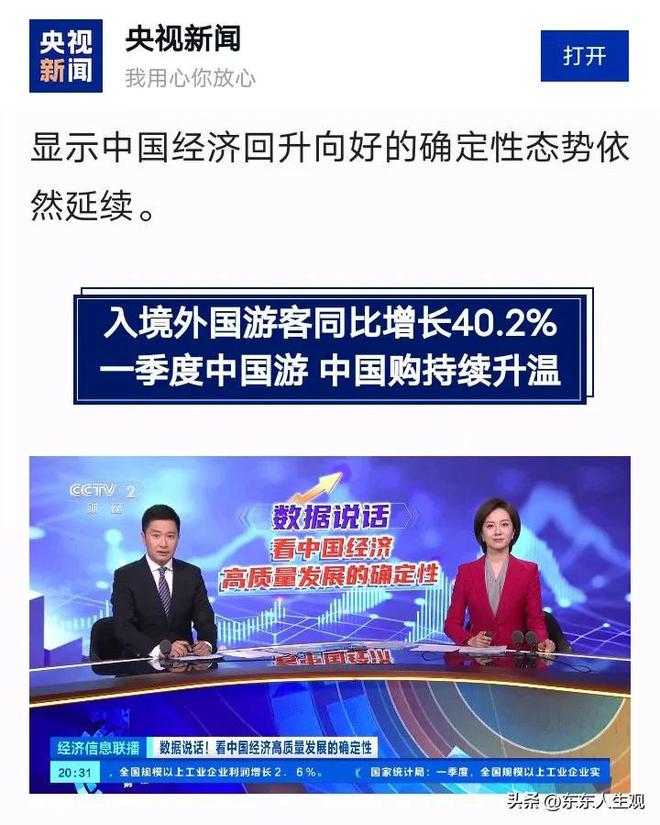Tap the 打开 button
The height and width of the screenshot is (825, 660).
(584, 56)
